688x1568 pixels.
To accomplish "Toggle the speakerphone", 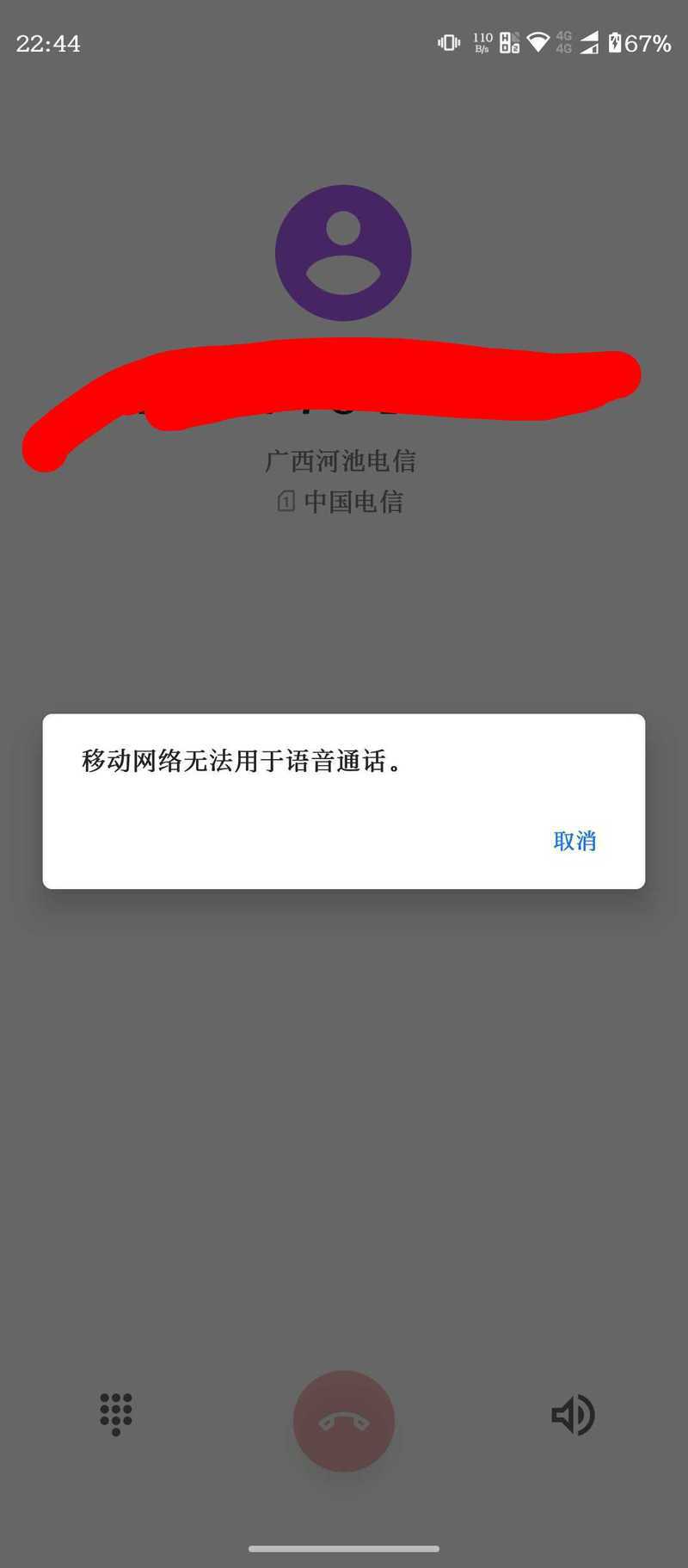I will (x=573, y=1415).
